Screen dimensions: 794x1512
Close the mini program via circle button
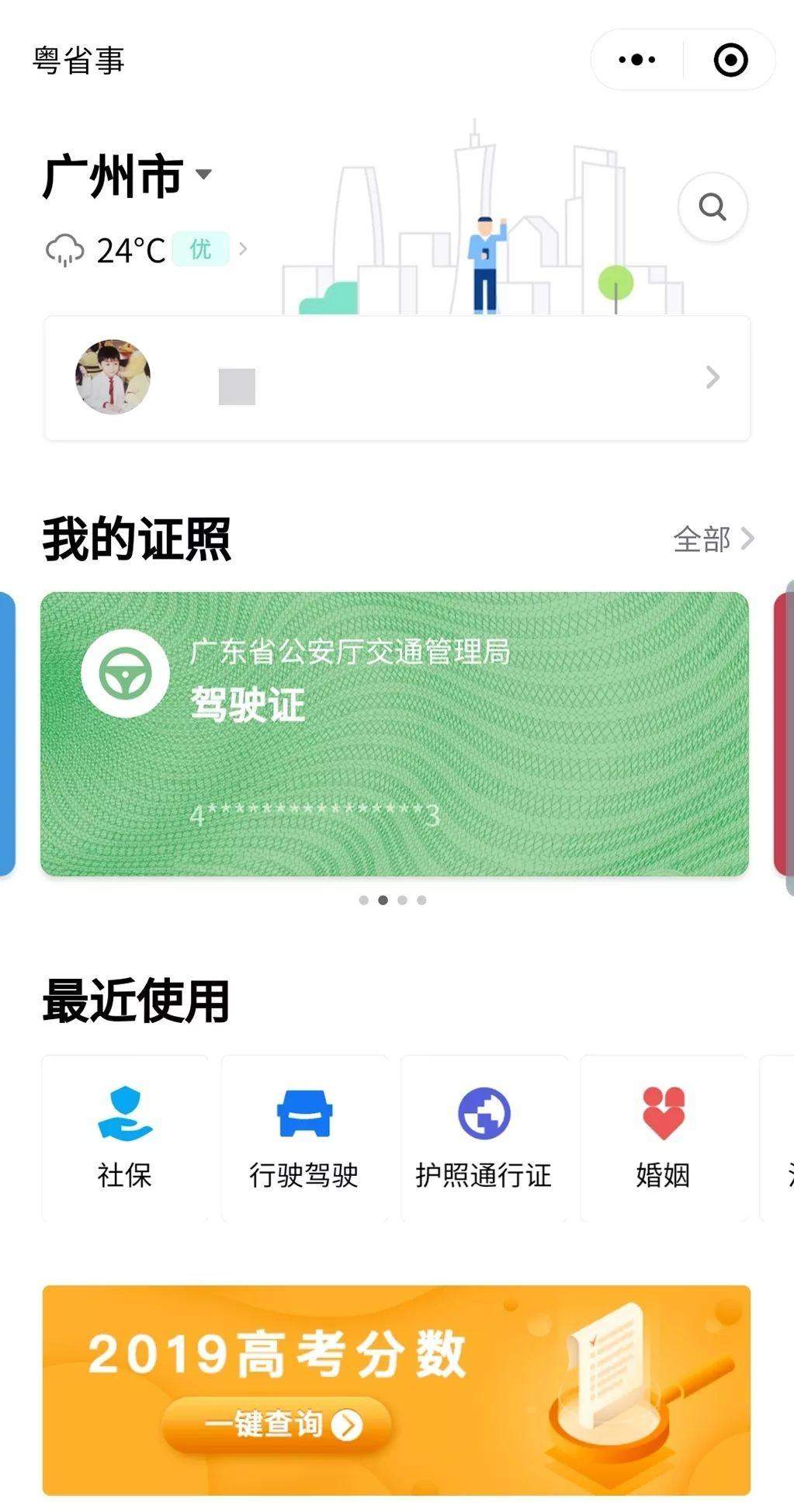coord(730,60)
